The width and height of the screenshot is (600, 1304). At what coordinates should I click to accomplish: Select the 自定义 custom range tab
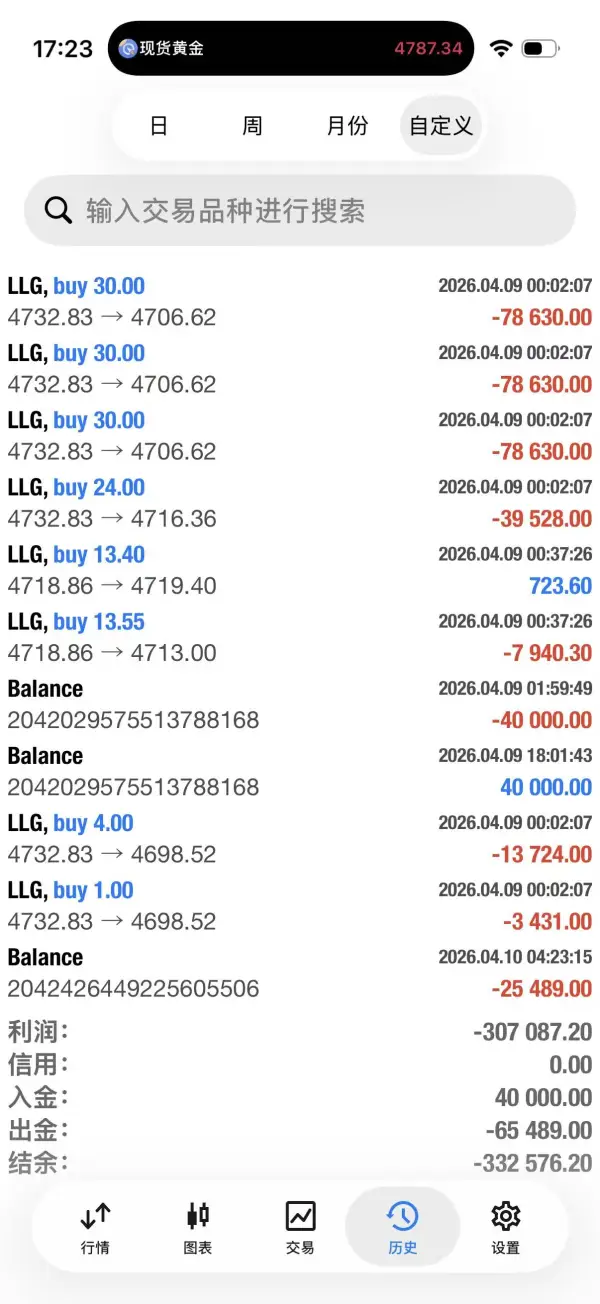(x=441, y=126)
